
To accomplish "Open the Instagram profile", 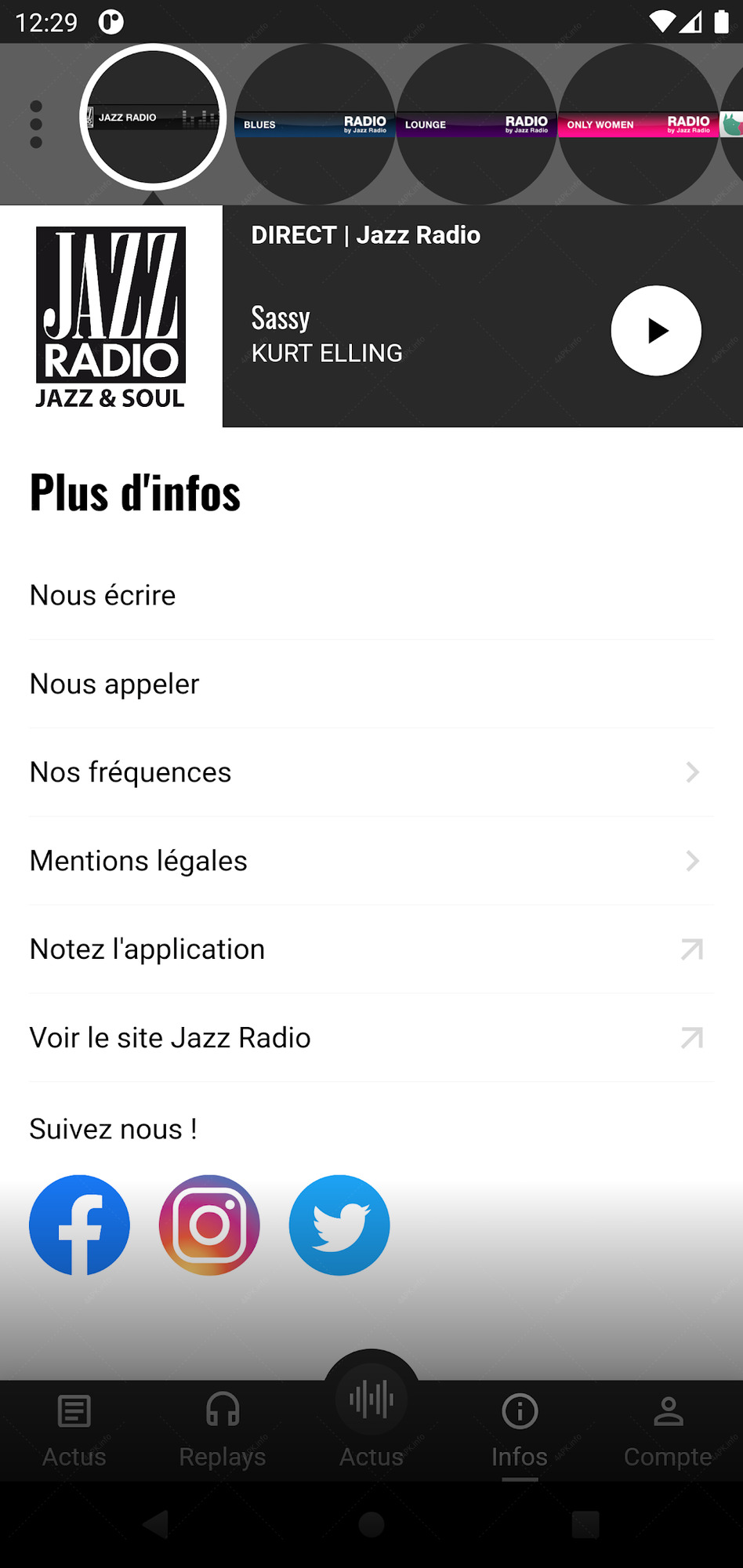I will (x=209, y=1225).
